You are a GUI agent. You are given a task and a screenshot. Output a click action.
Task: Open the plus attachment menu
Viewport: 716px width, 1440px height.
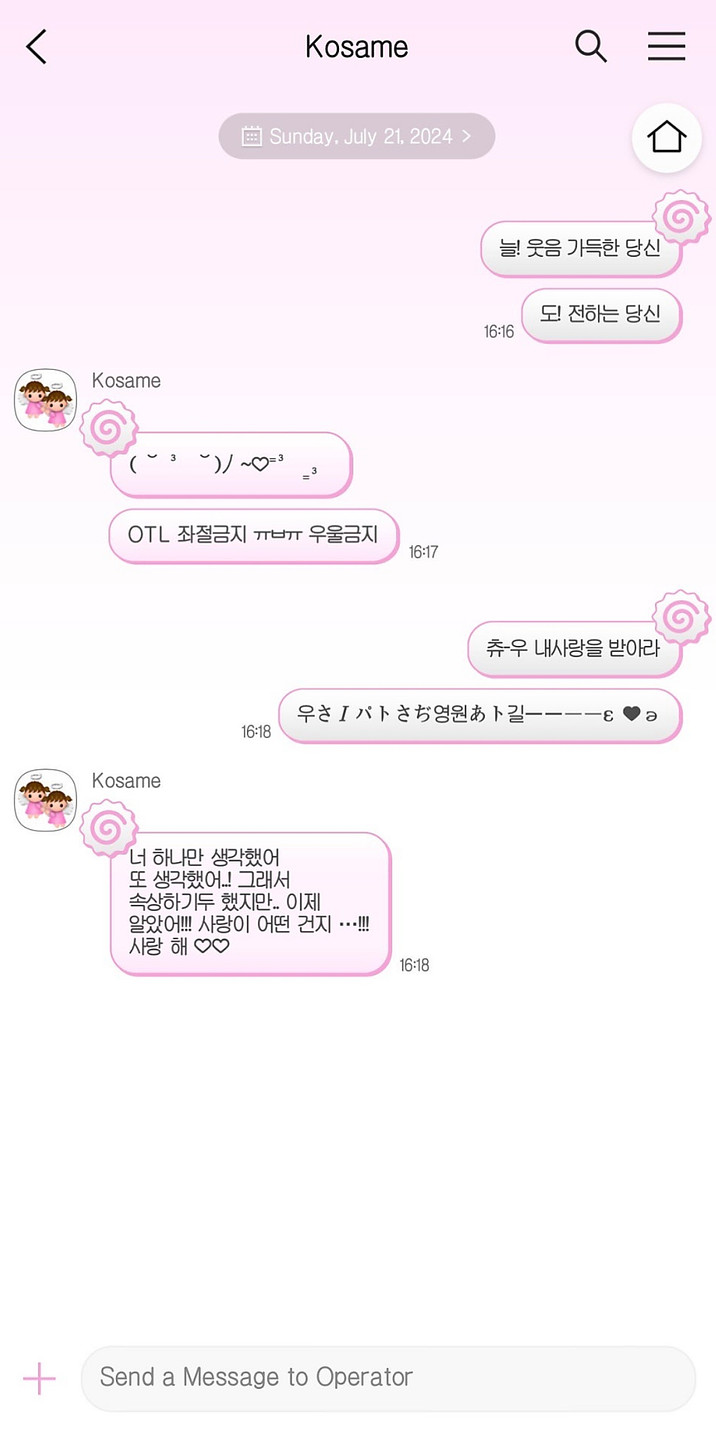tap(40, 1377)
